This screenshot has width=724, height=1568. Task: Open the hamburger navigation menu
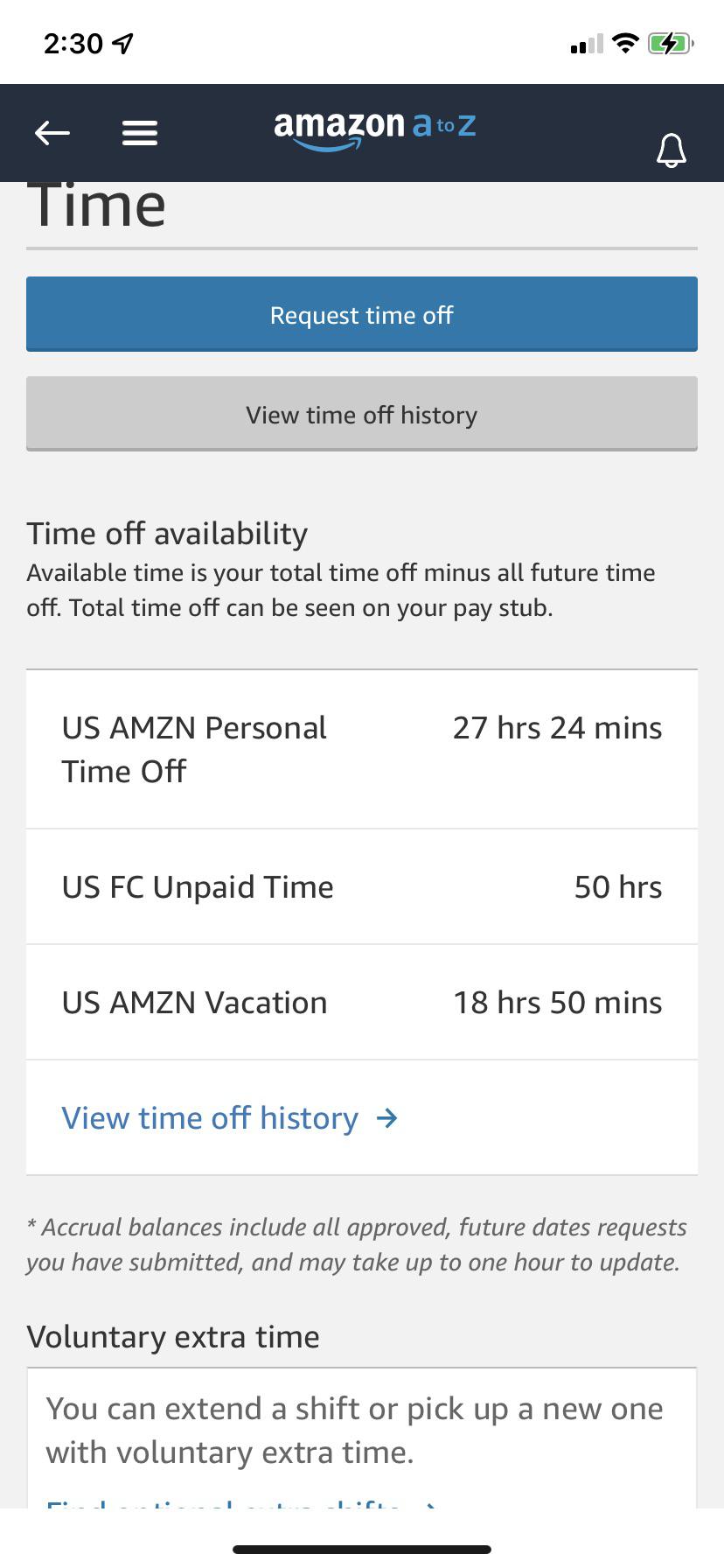coord(140,133)
